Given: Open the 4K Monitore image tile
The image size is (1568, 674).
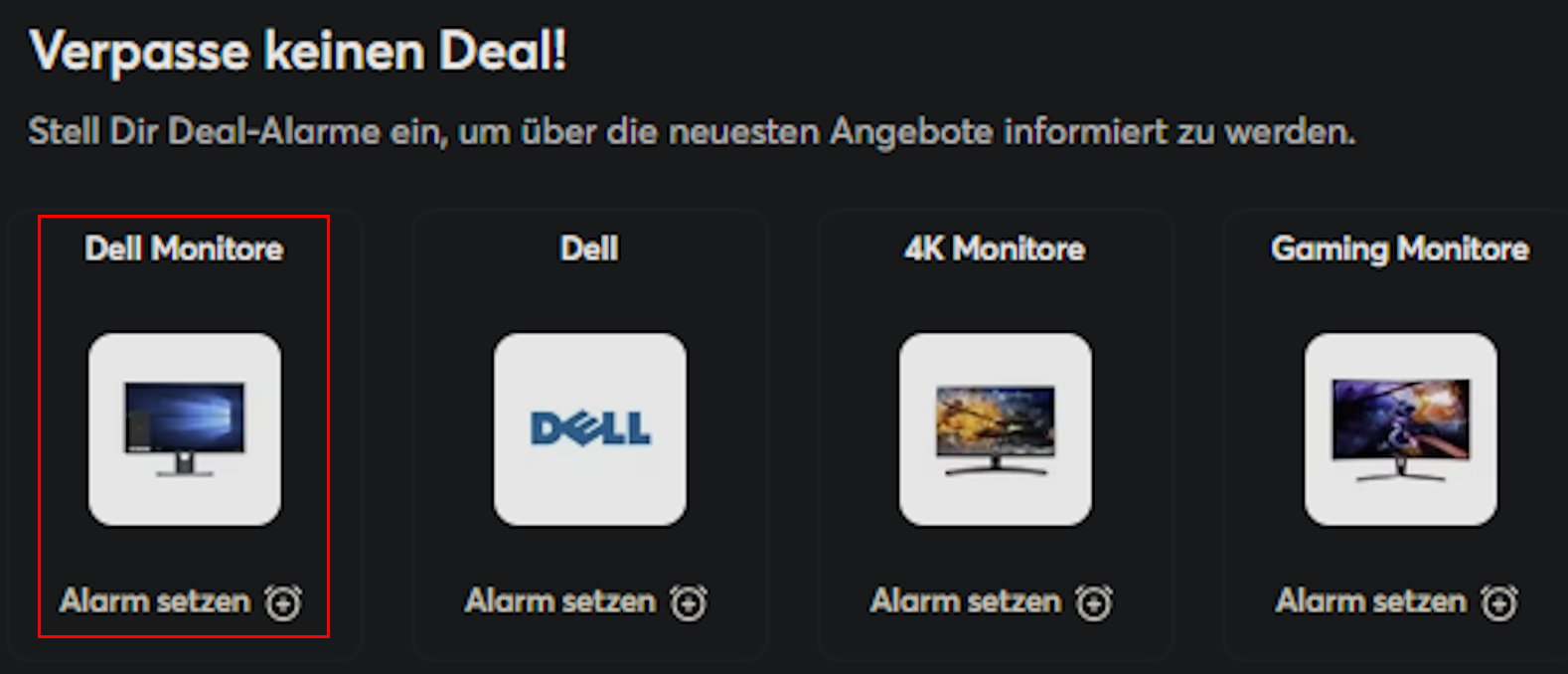Looking at the screenshot, I should point(996,429).
